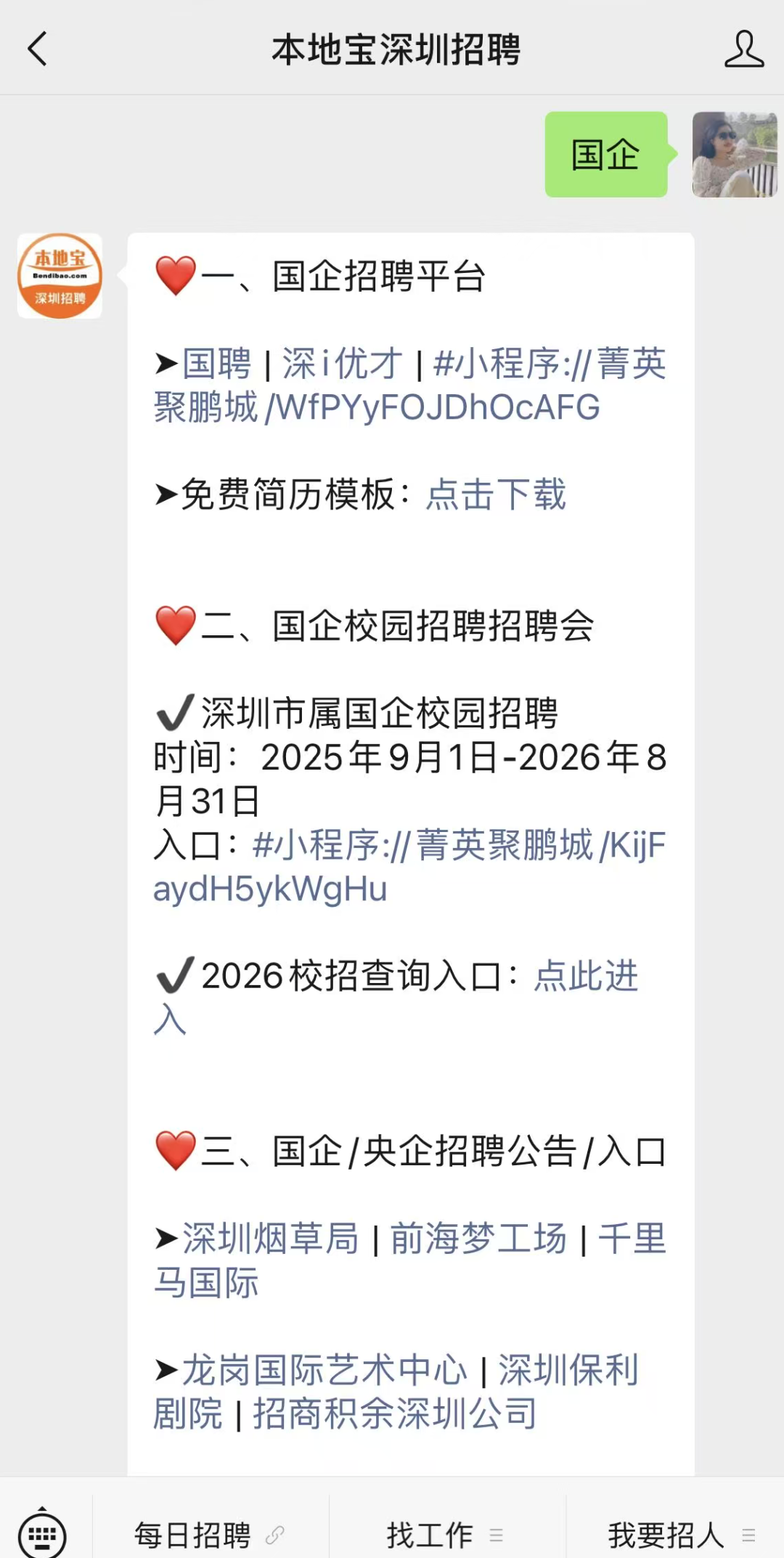
Task: Open the 前海梦工场 link
Action: pos(478,1239)
